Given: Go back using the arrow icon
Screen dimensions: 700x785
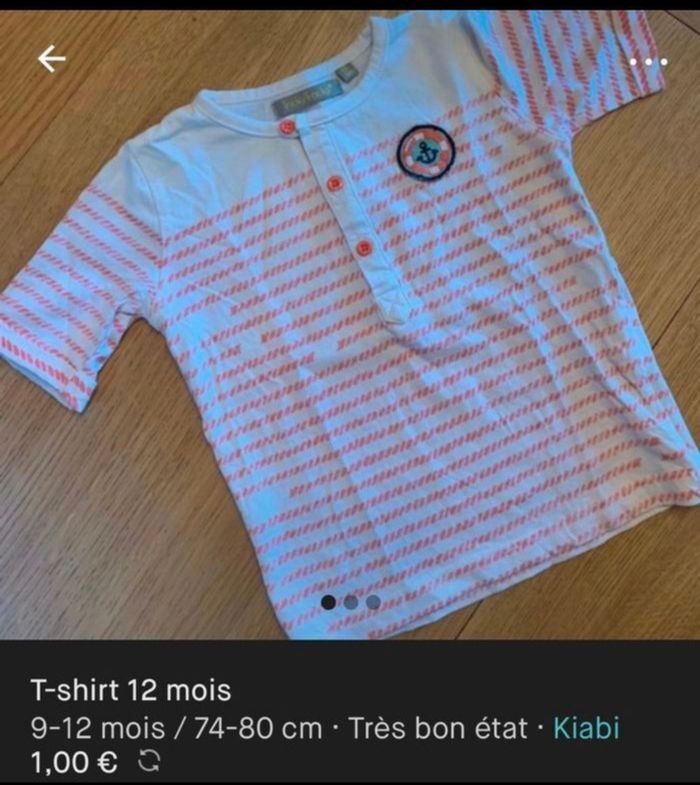Looking at the screenshot, I should pos(52,60).
